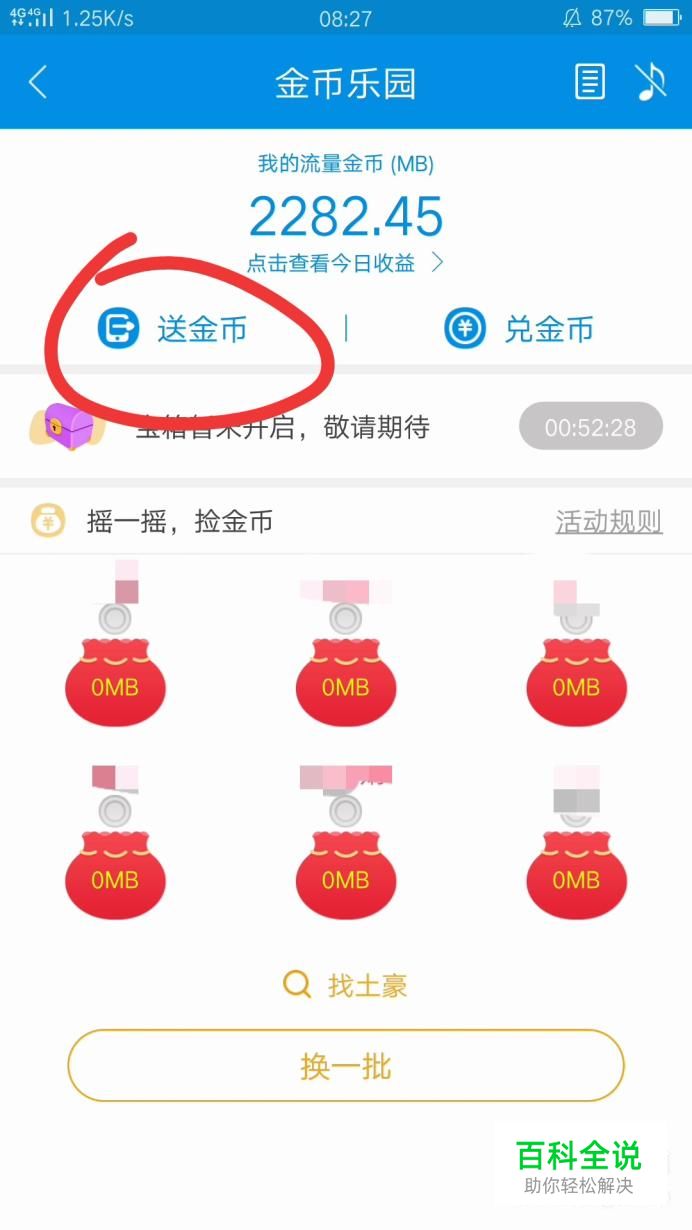Select 送金币 to gift coins
The height and width of the screenshot is (1230, 692).
click(174, 329)
